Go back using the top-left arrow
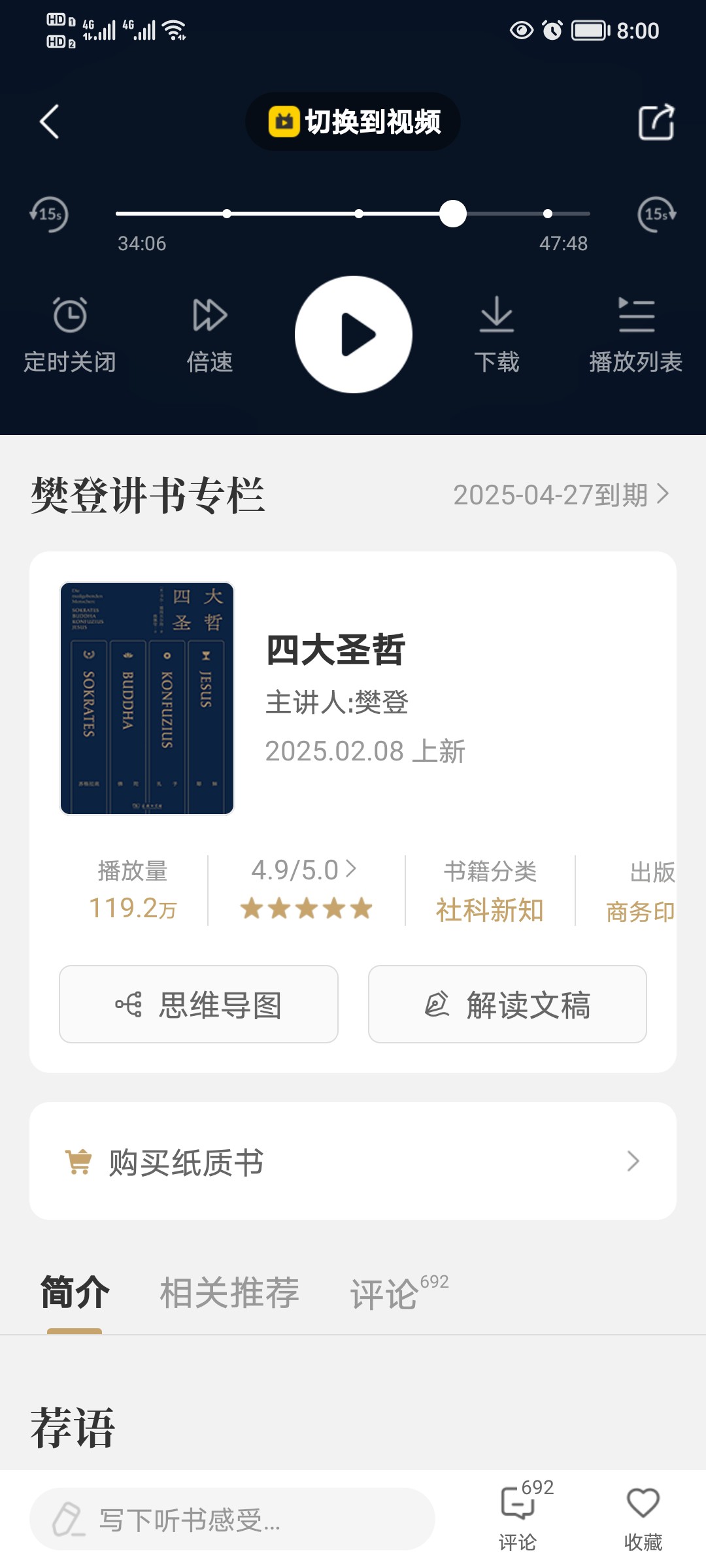Screen dimensions: 706x1568 tap(50, 122)
